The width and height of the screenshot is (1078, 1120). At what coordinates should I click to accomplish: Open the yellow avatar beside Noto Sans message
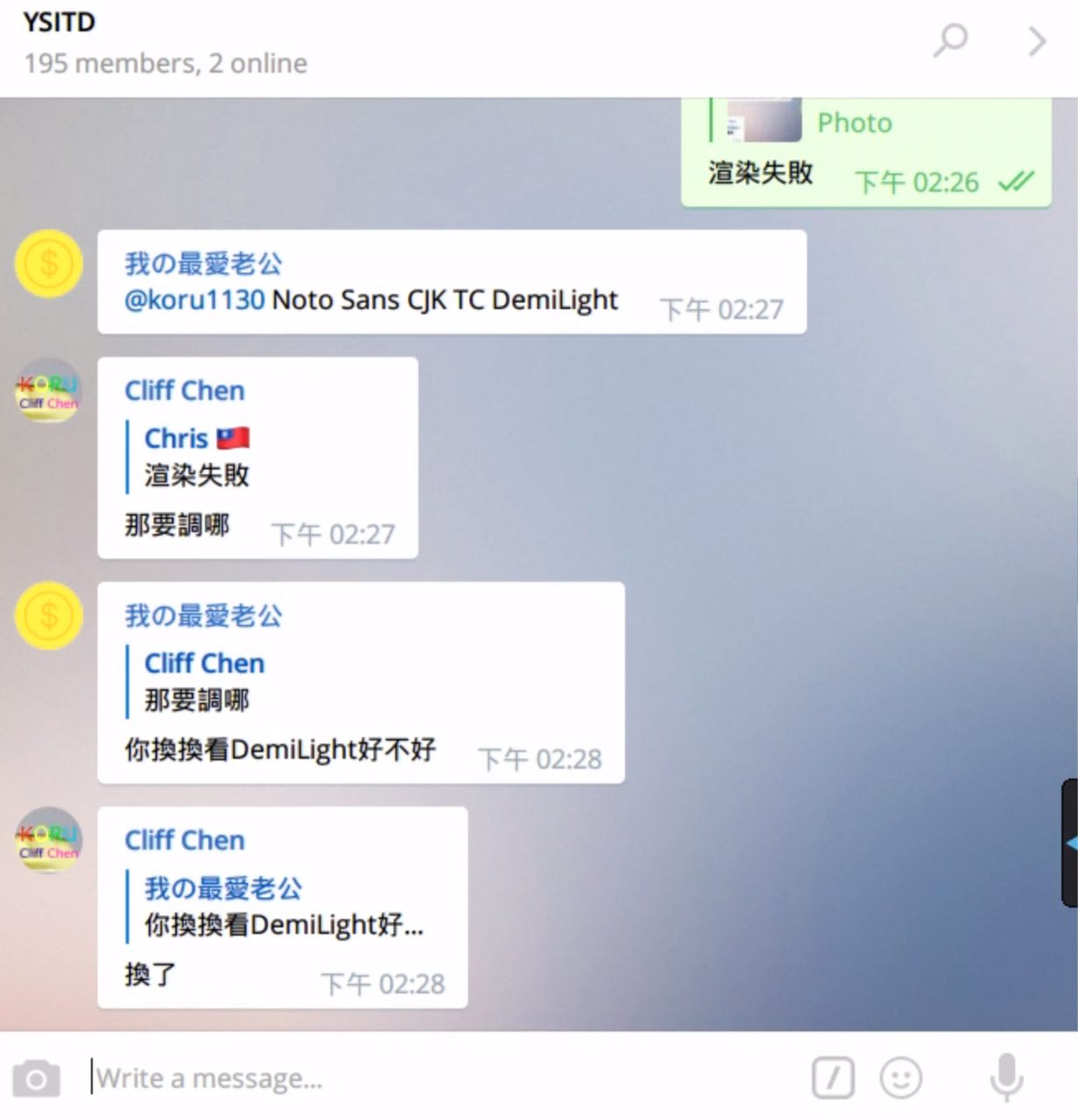pyautogui.click(x=49, y=263)
